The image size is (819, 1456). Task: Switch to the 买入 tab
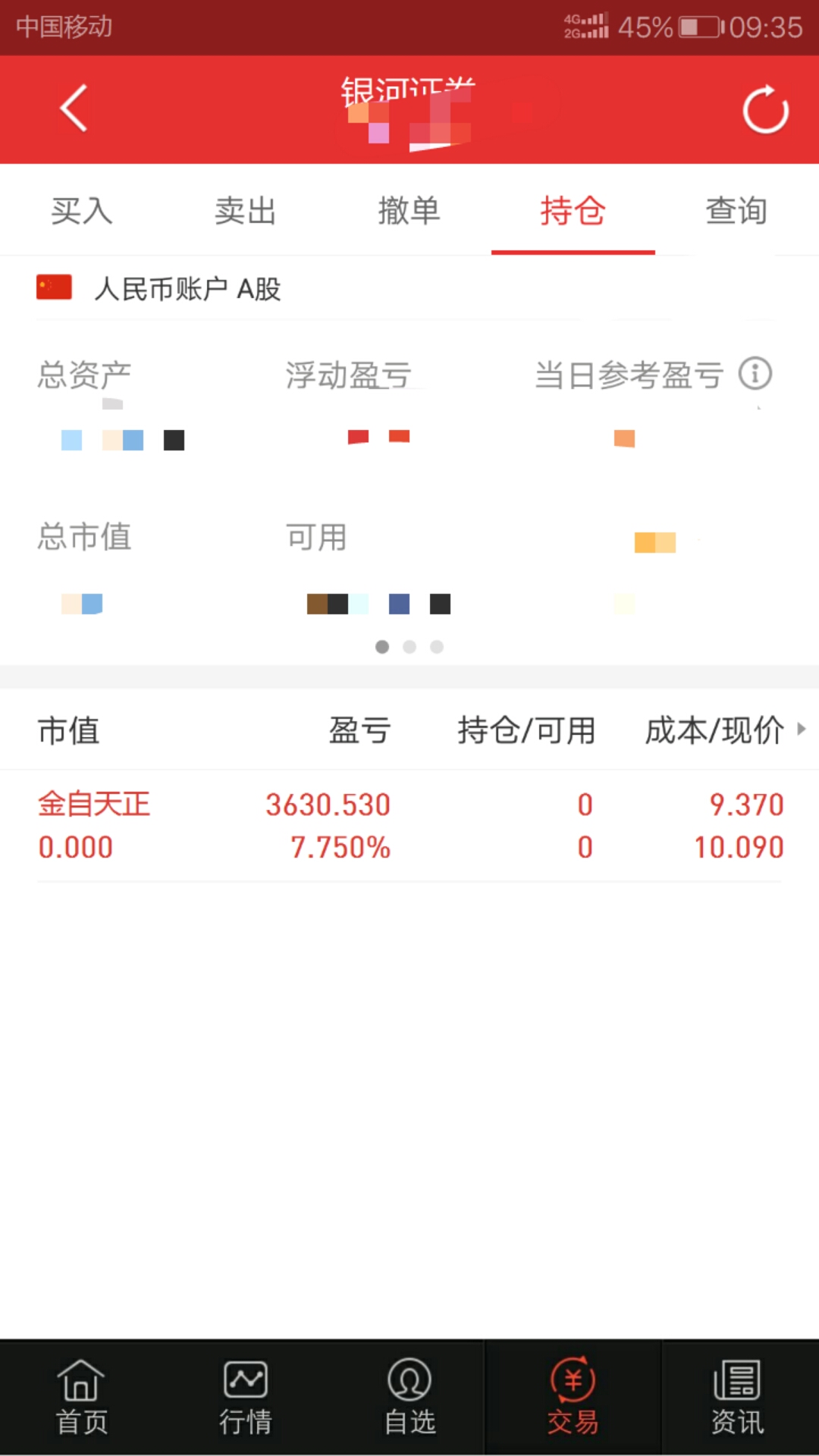[x=82, y=211]
